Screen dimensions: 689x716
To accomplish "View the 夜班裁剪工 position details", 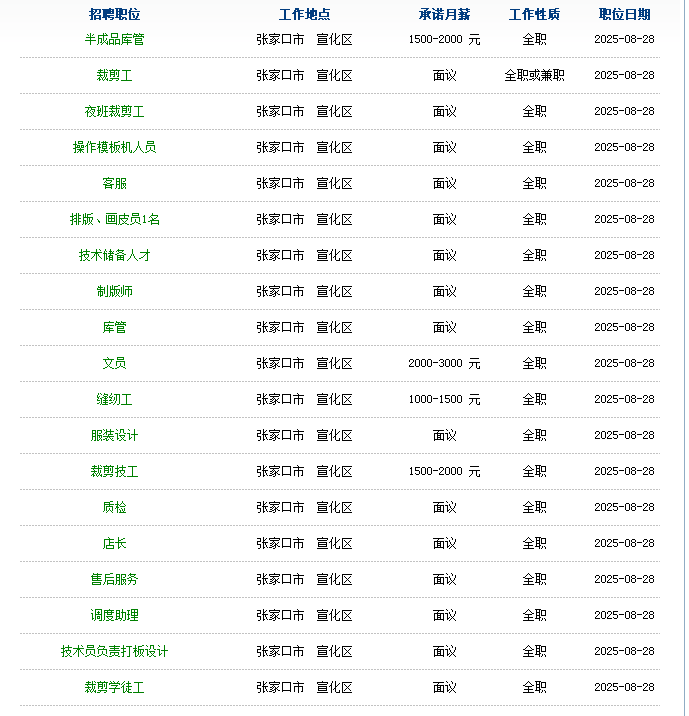I will coord(115,111).
